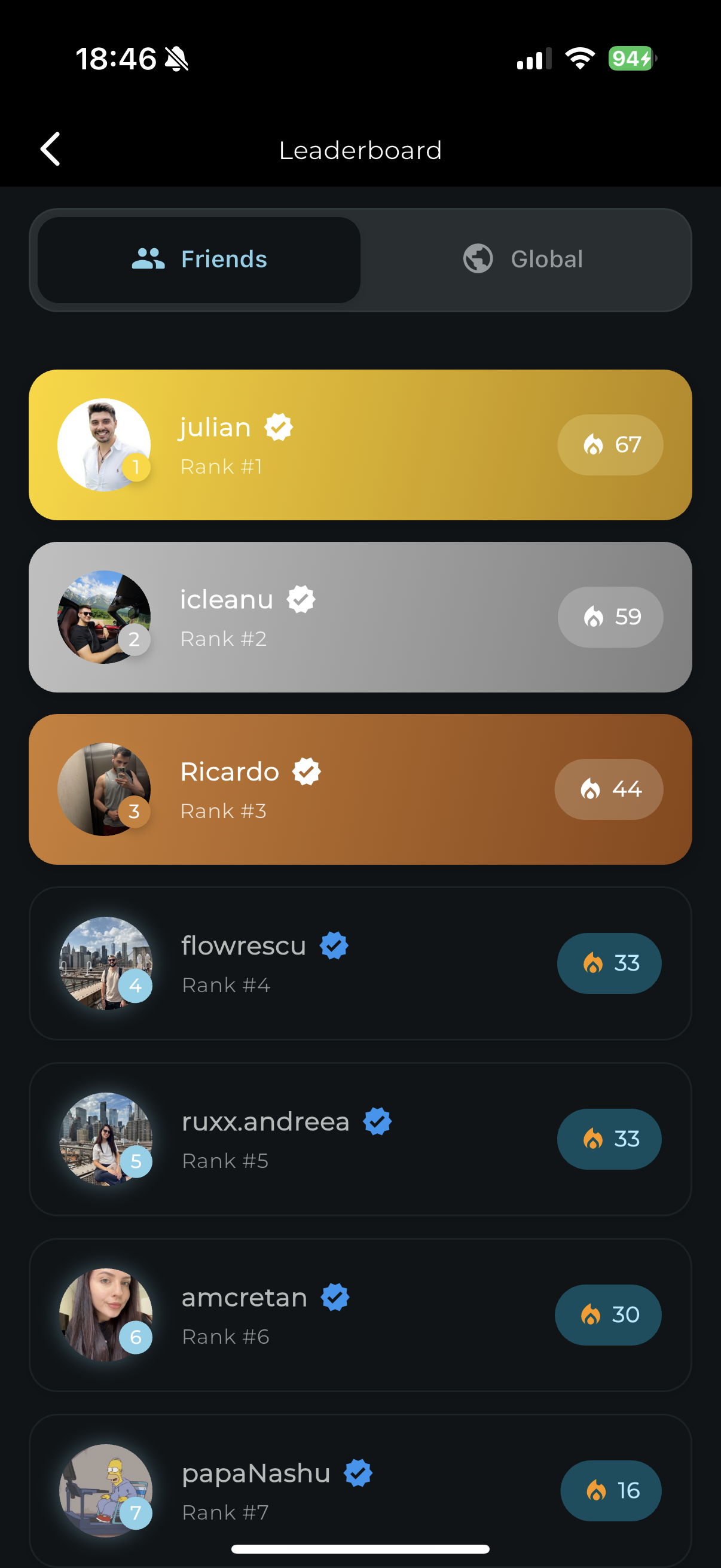Tap the people icon beside Friends

[148, 259]
